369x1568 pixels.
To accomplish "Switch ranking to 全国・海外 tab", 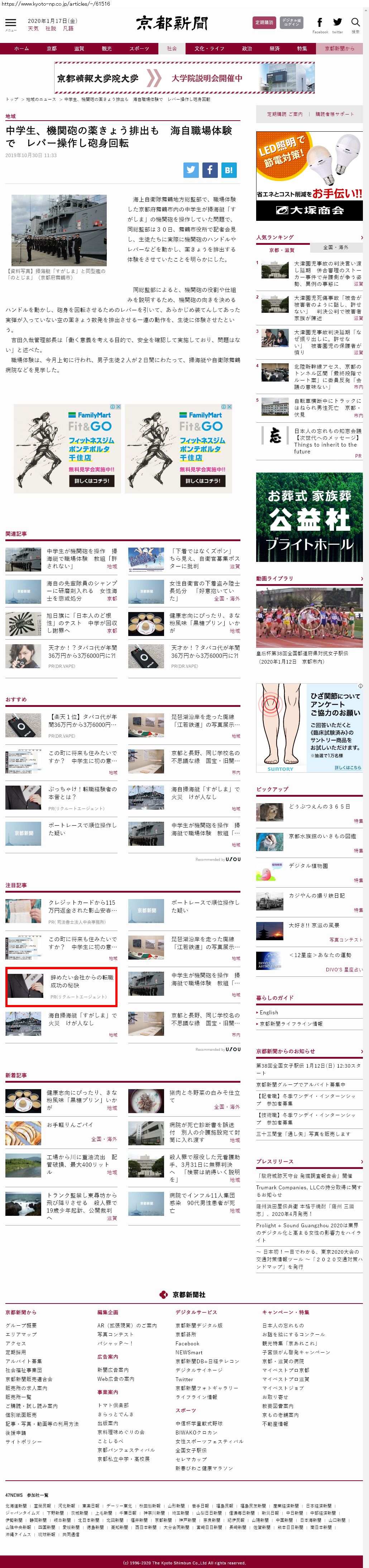I will click(336, 248).
